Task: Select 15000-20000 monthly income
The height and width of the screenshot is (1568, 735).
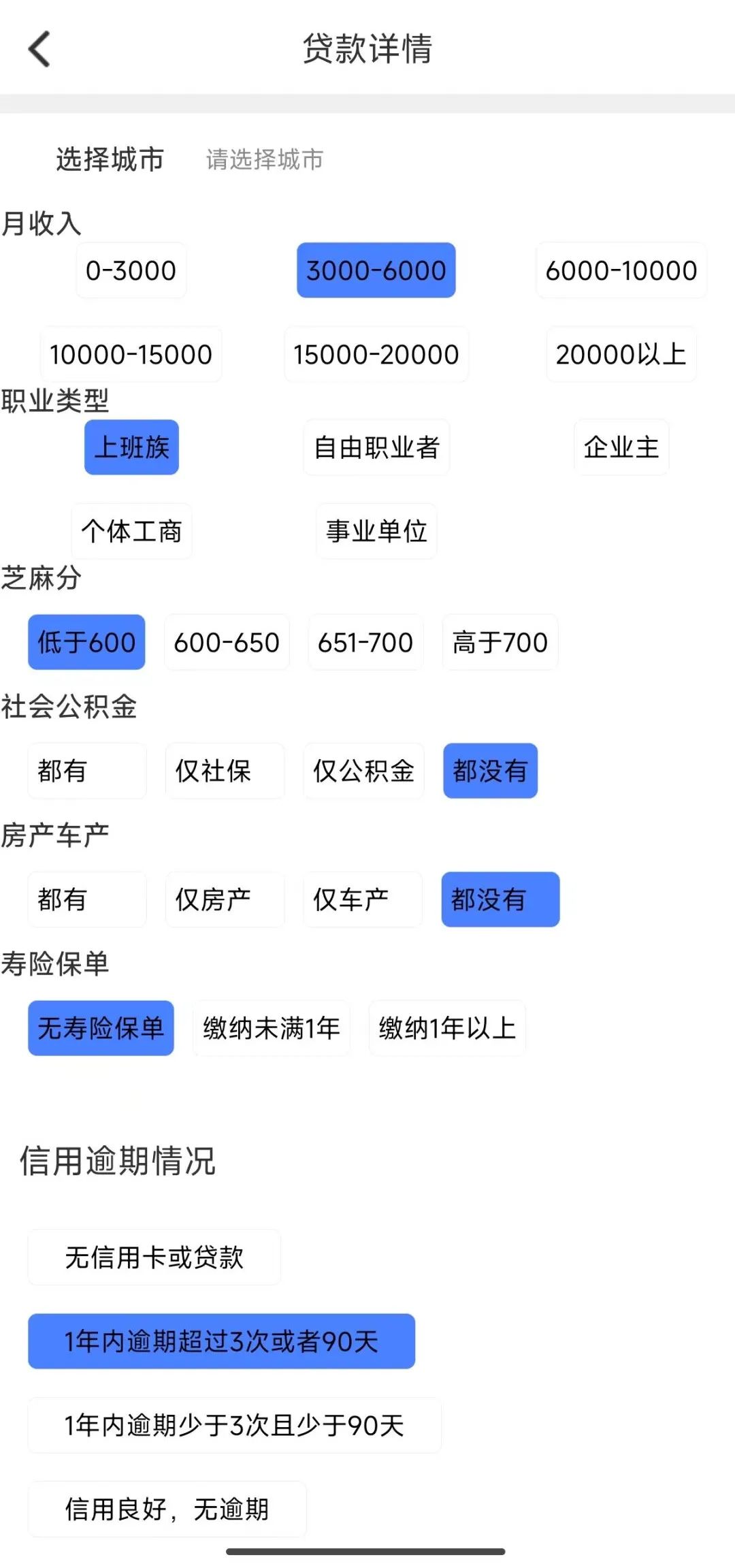Action: (376, 354)
